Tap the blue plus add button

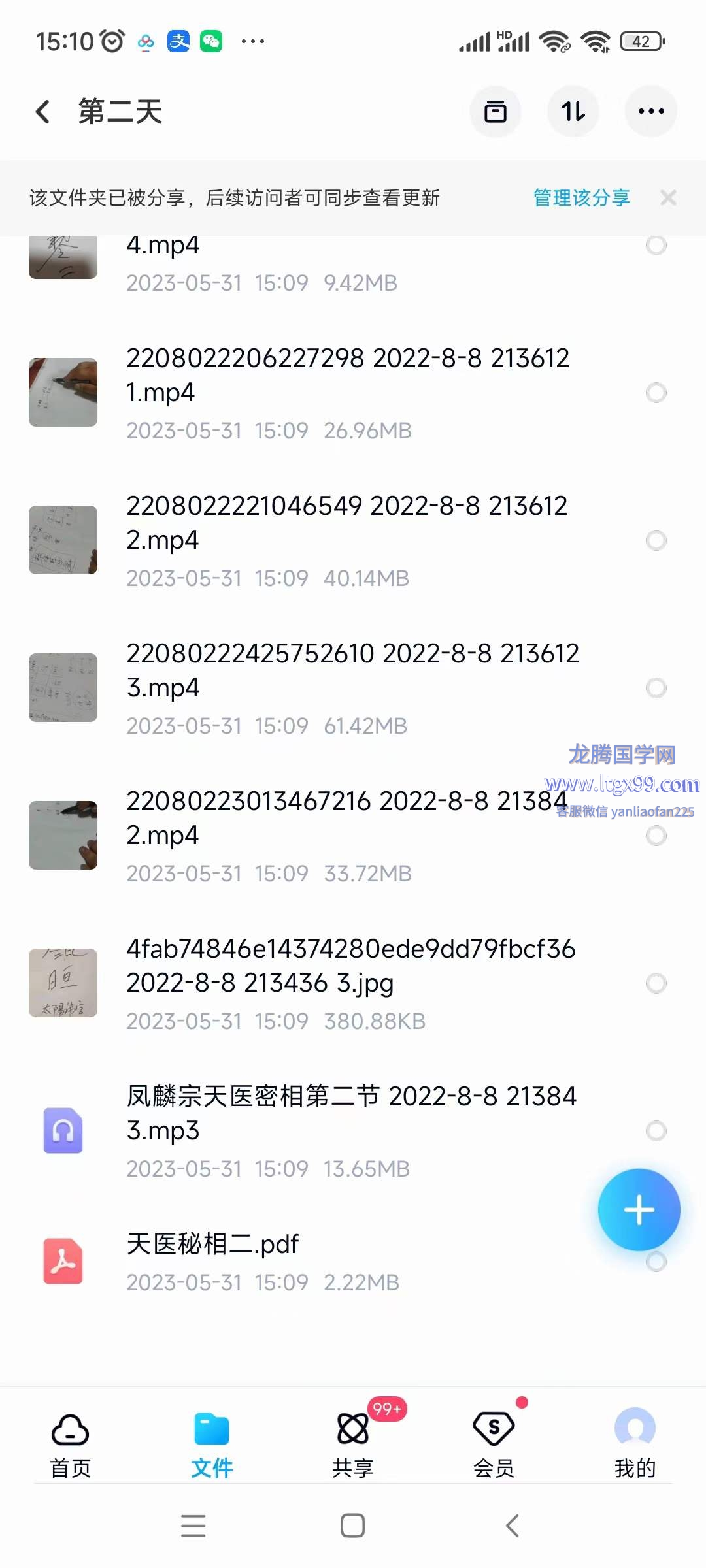click(x=639, y=1210)
